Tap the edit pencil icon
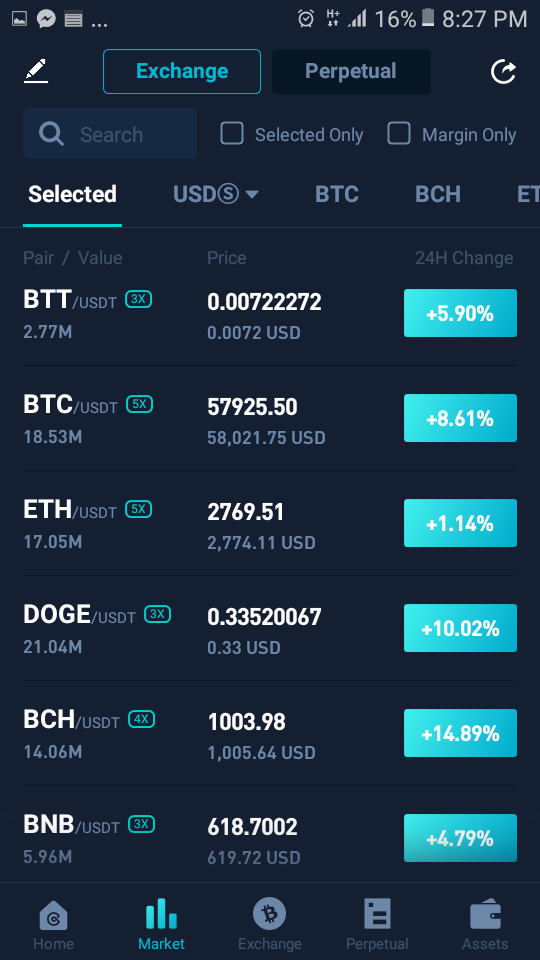 point(36,71)
